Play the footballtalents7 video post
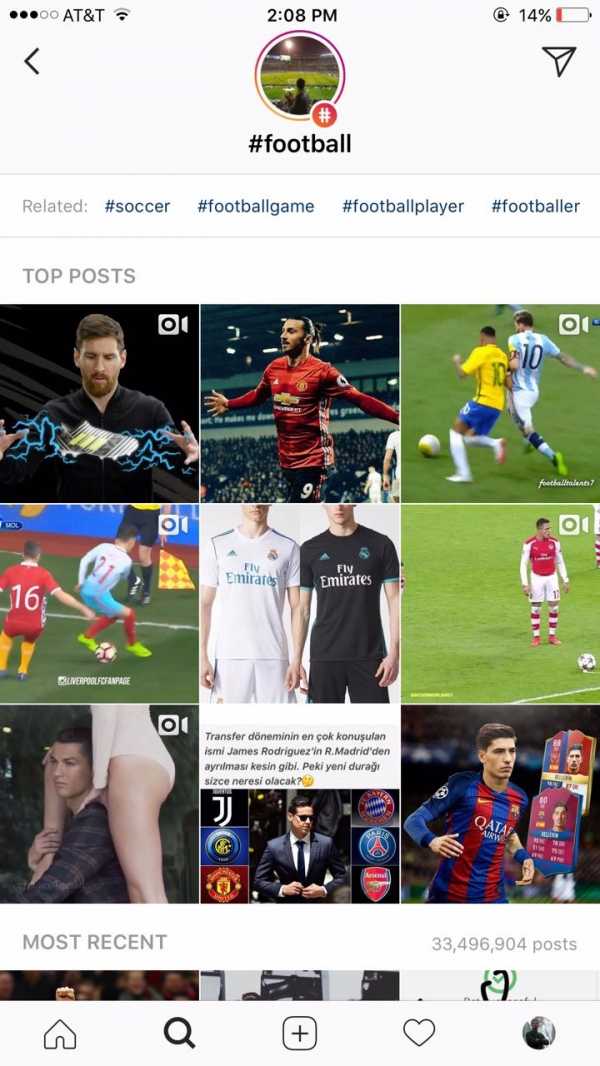600x1066 pixels. (500, 403)
